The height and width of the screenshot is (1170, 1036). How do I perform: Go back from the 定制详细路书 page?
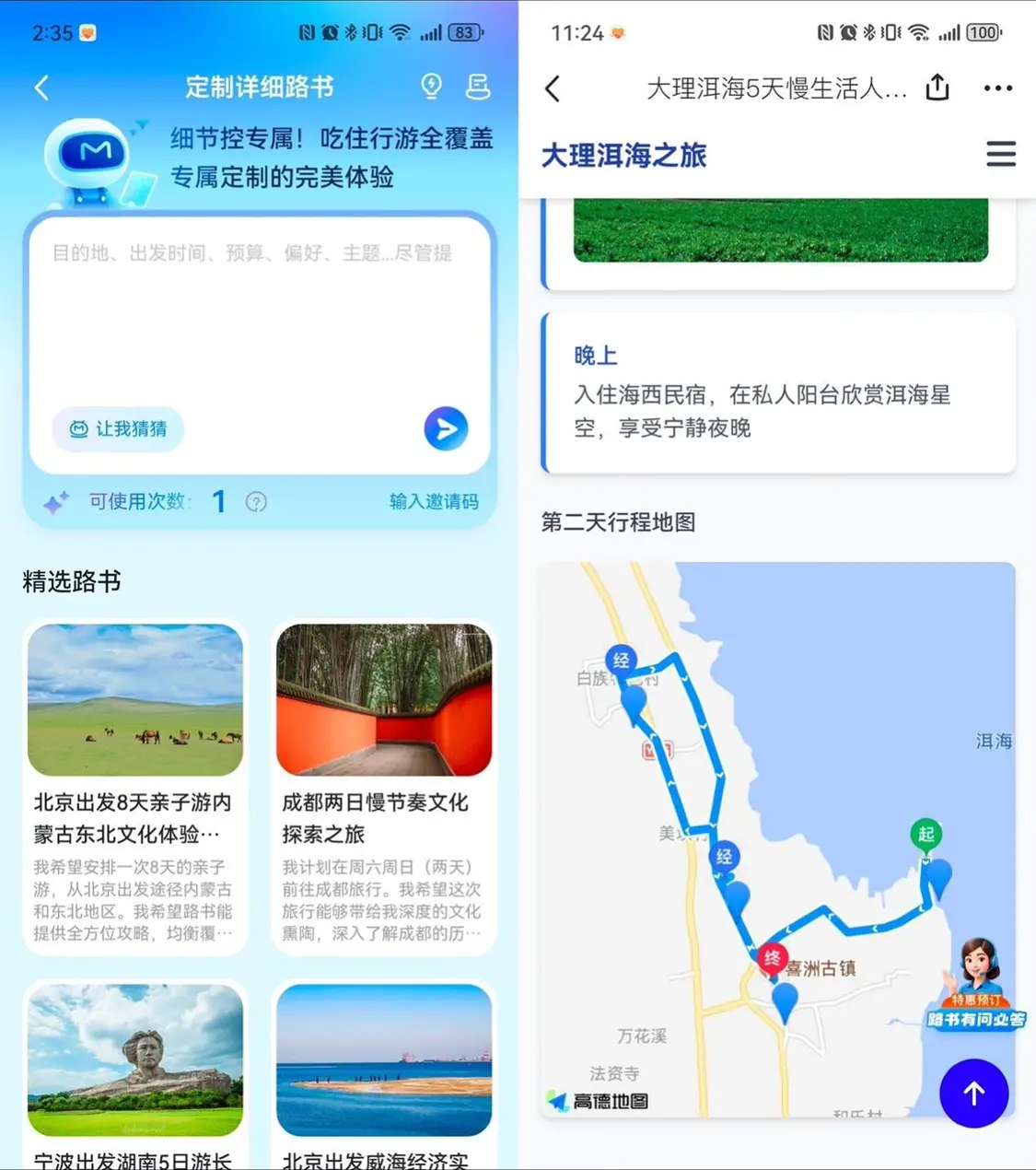41,88
